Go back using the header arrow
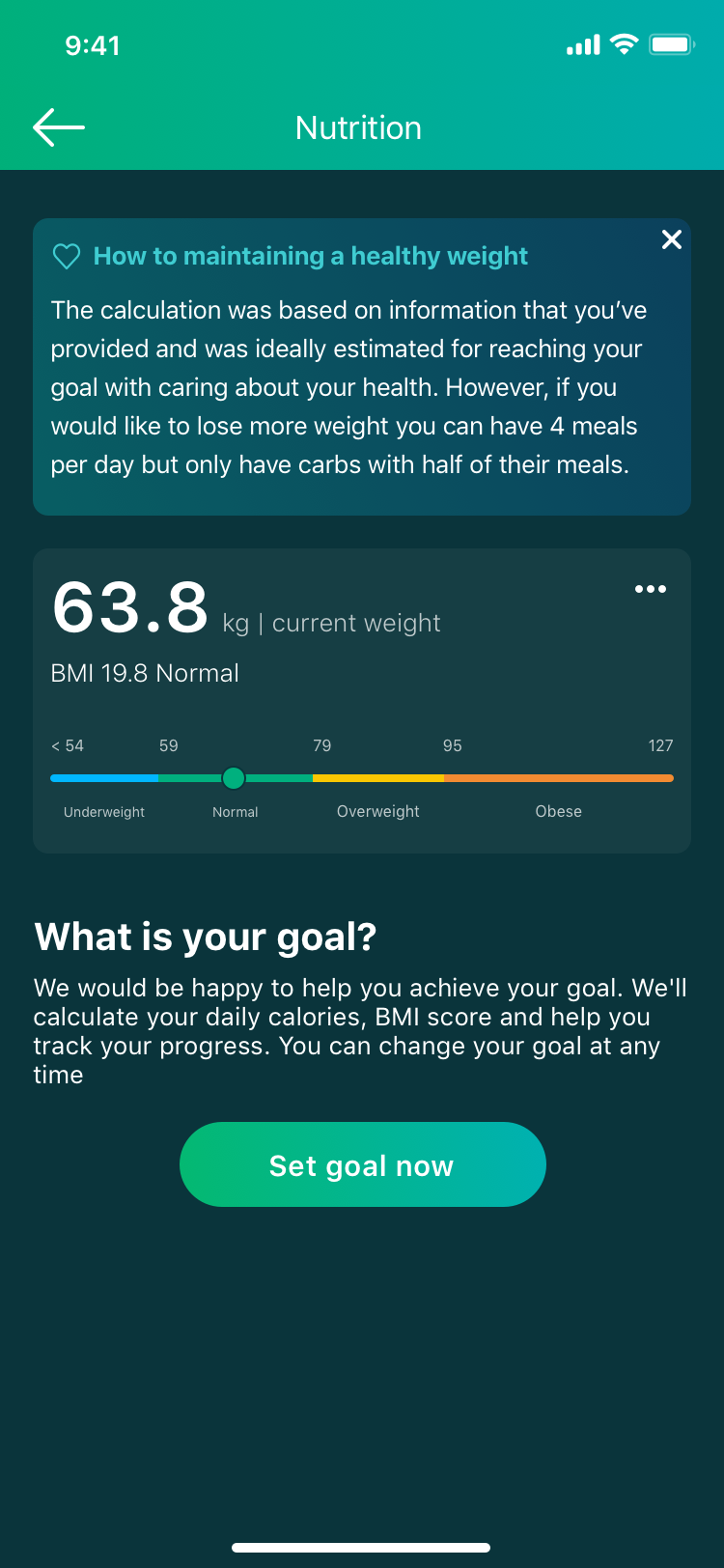The width and height of the screenshot is (724, 1568). click(x=59, y=127)
